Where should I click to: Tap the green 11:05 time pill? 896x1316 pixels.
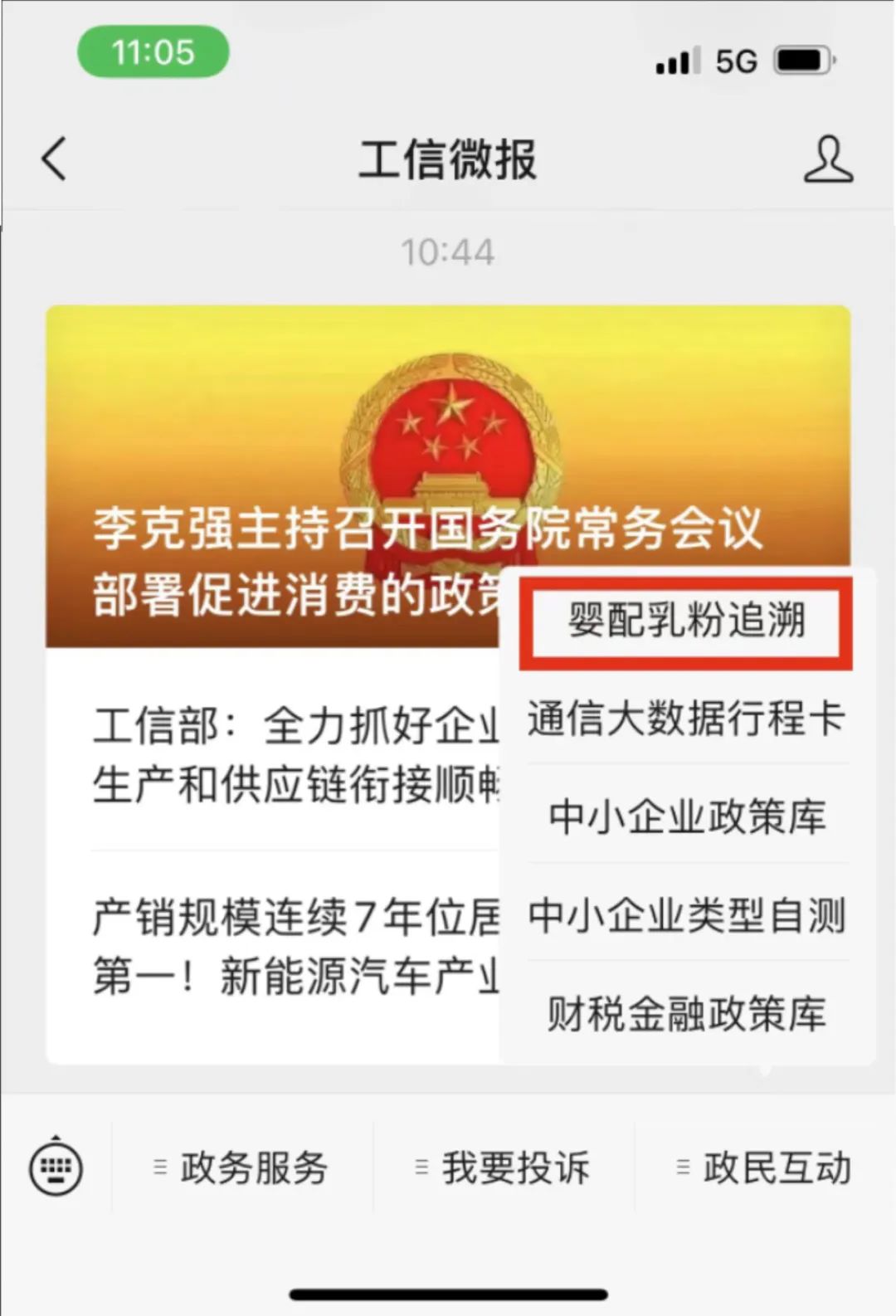[x=153, y=53]
